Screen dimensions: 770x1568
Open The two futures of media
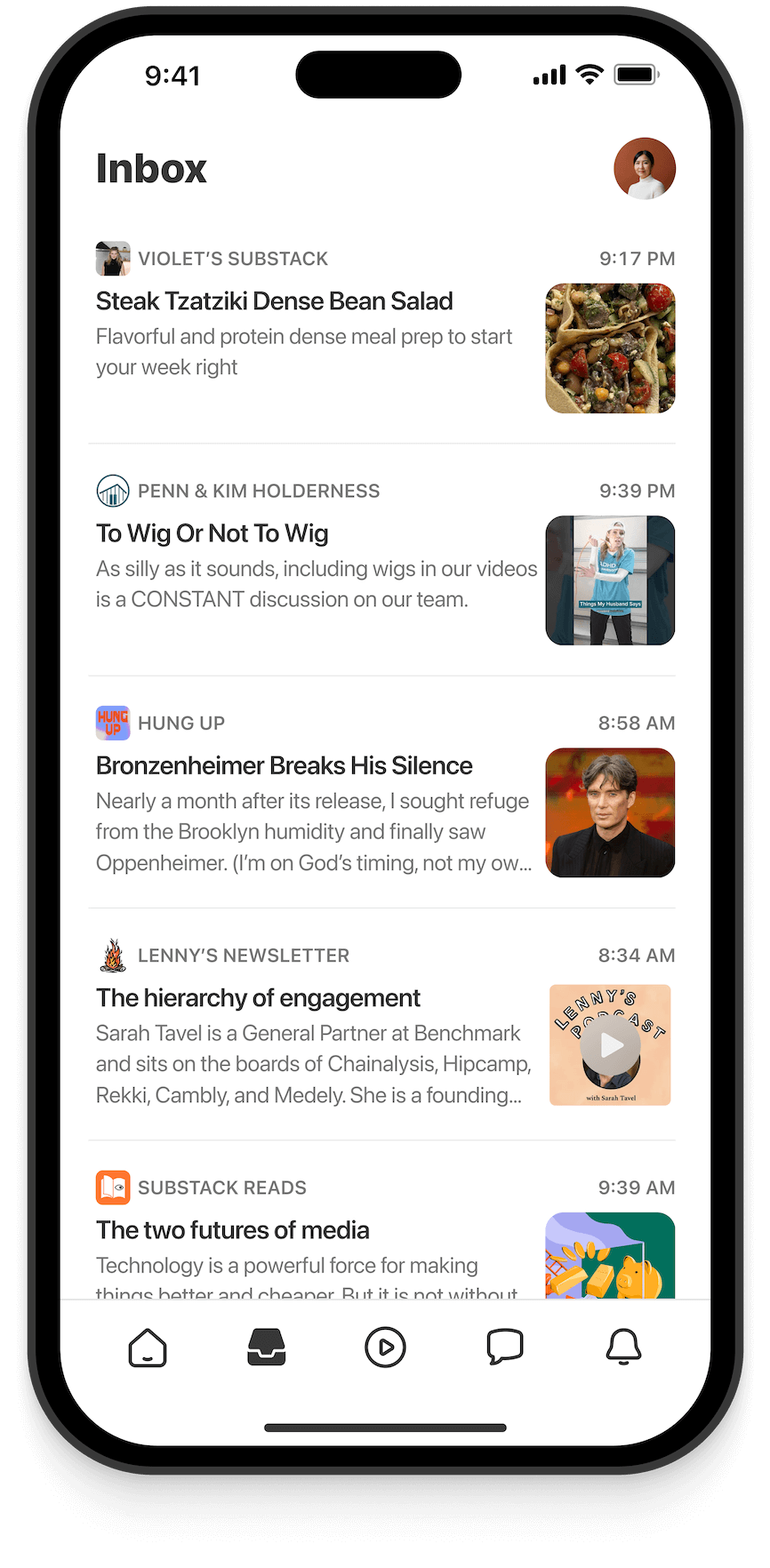click(232, 1230)
